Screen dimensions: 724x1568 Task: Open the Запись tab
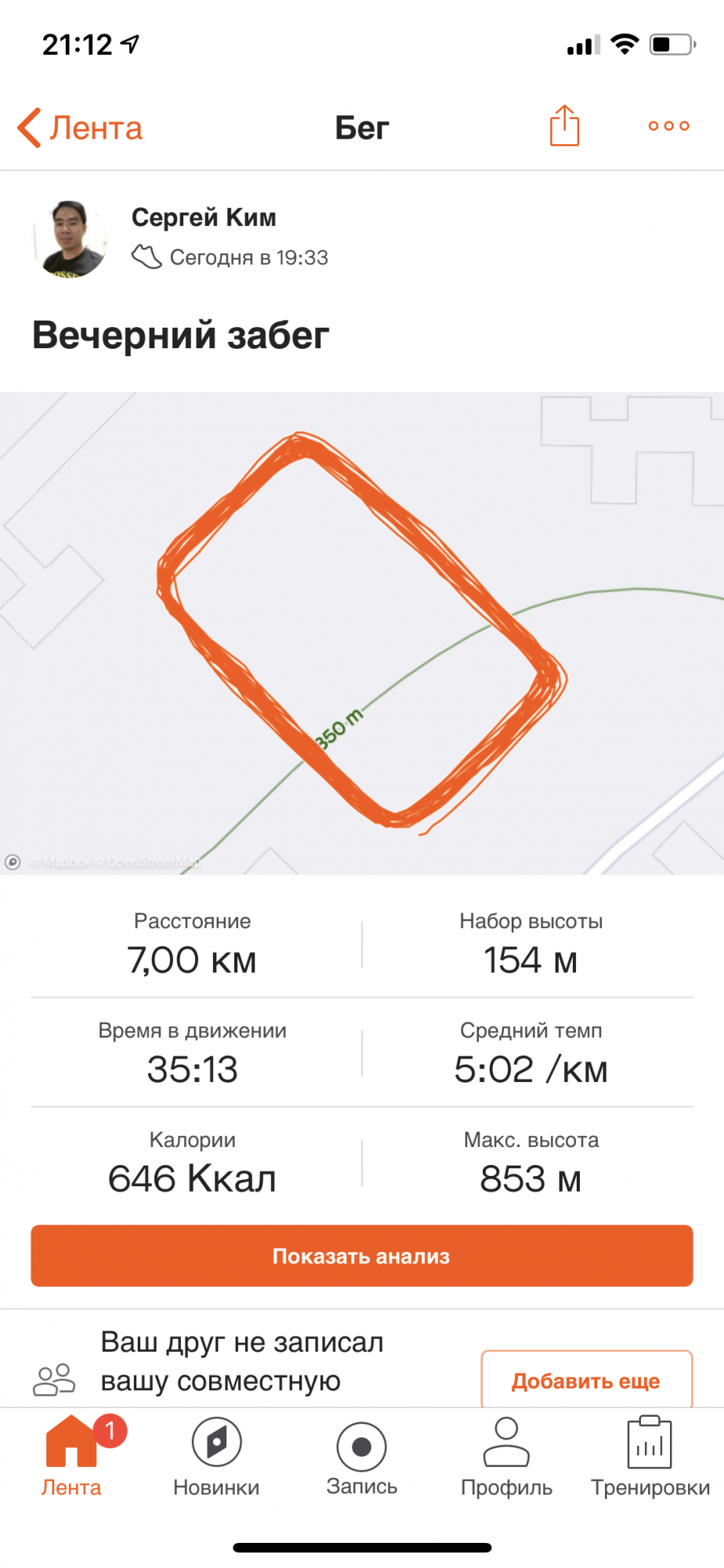pyautogui.click(x=361, y=1457)
